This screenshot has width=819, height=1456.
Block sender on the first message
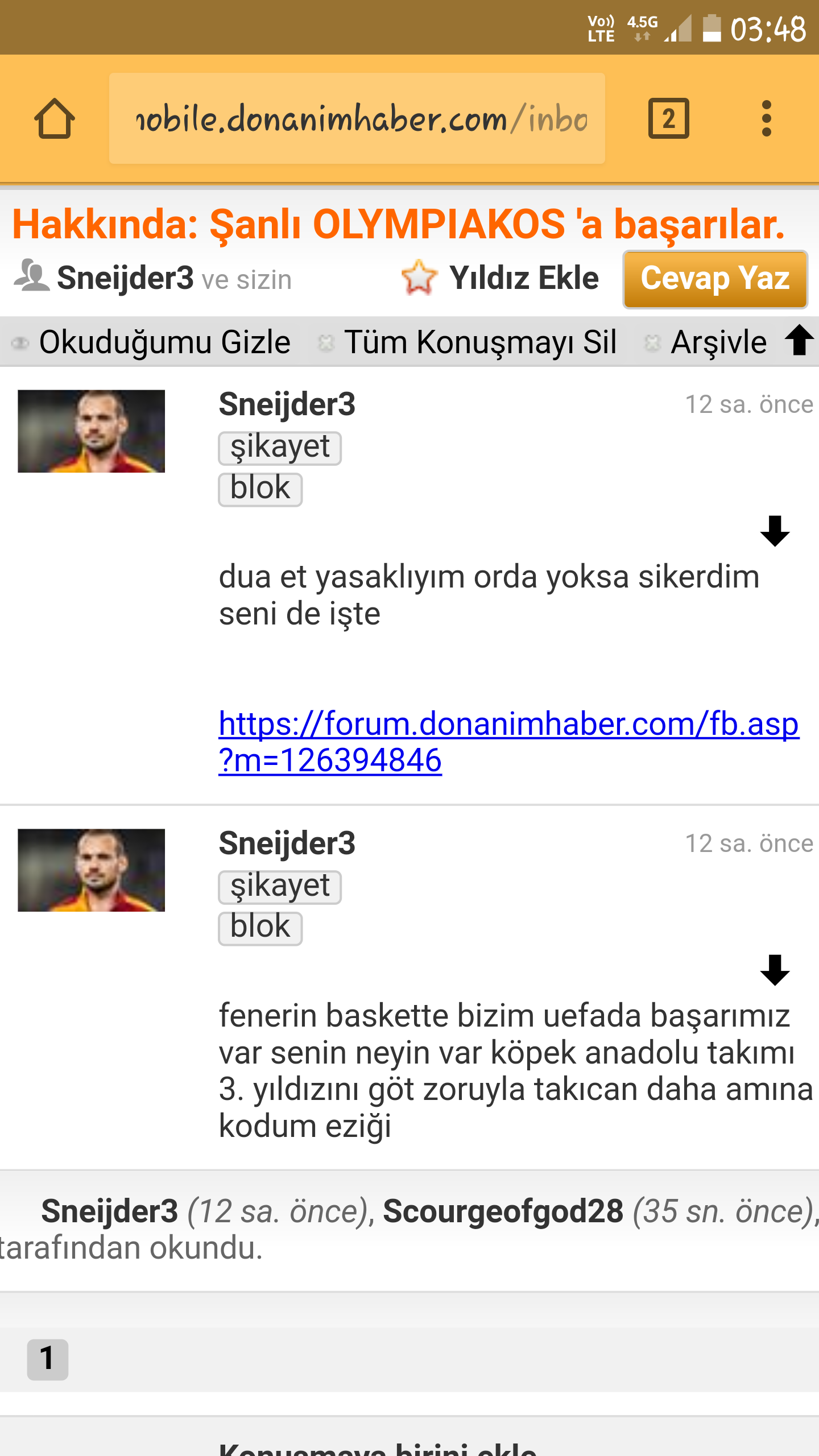click(x=260, y=489)
